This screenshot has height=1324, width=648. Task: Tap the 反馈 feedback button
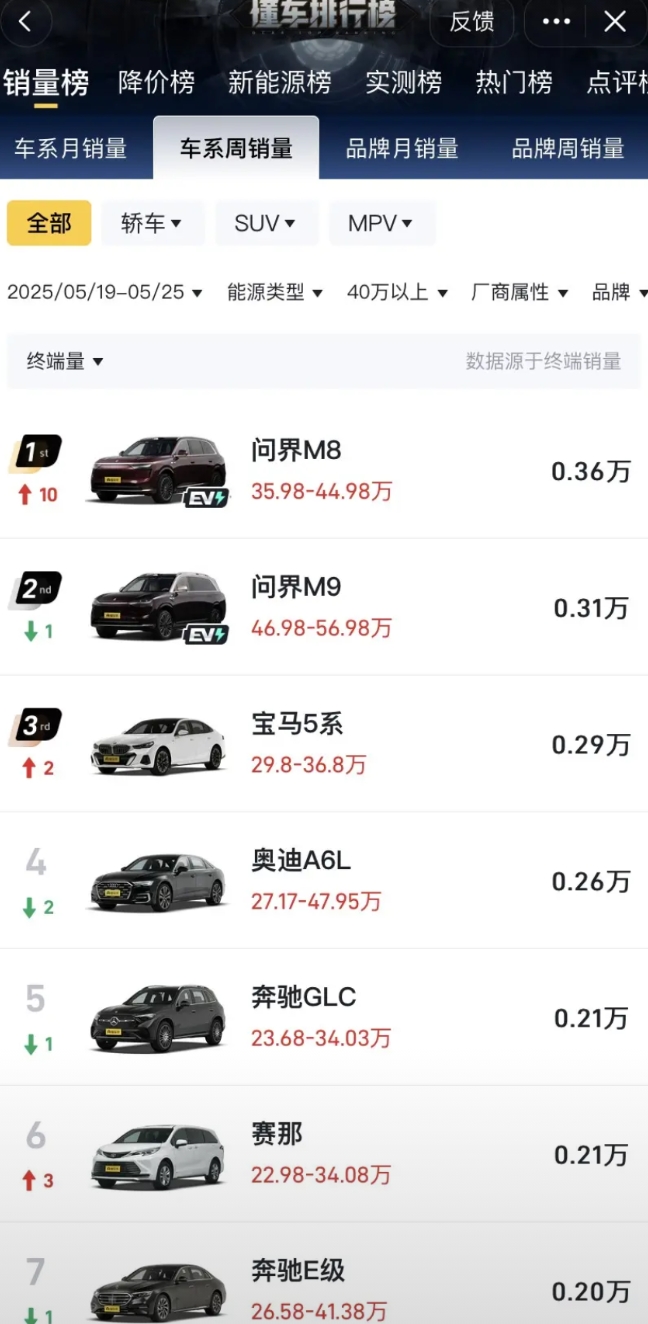[x=471, y=22]
